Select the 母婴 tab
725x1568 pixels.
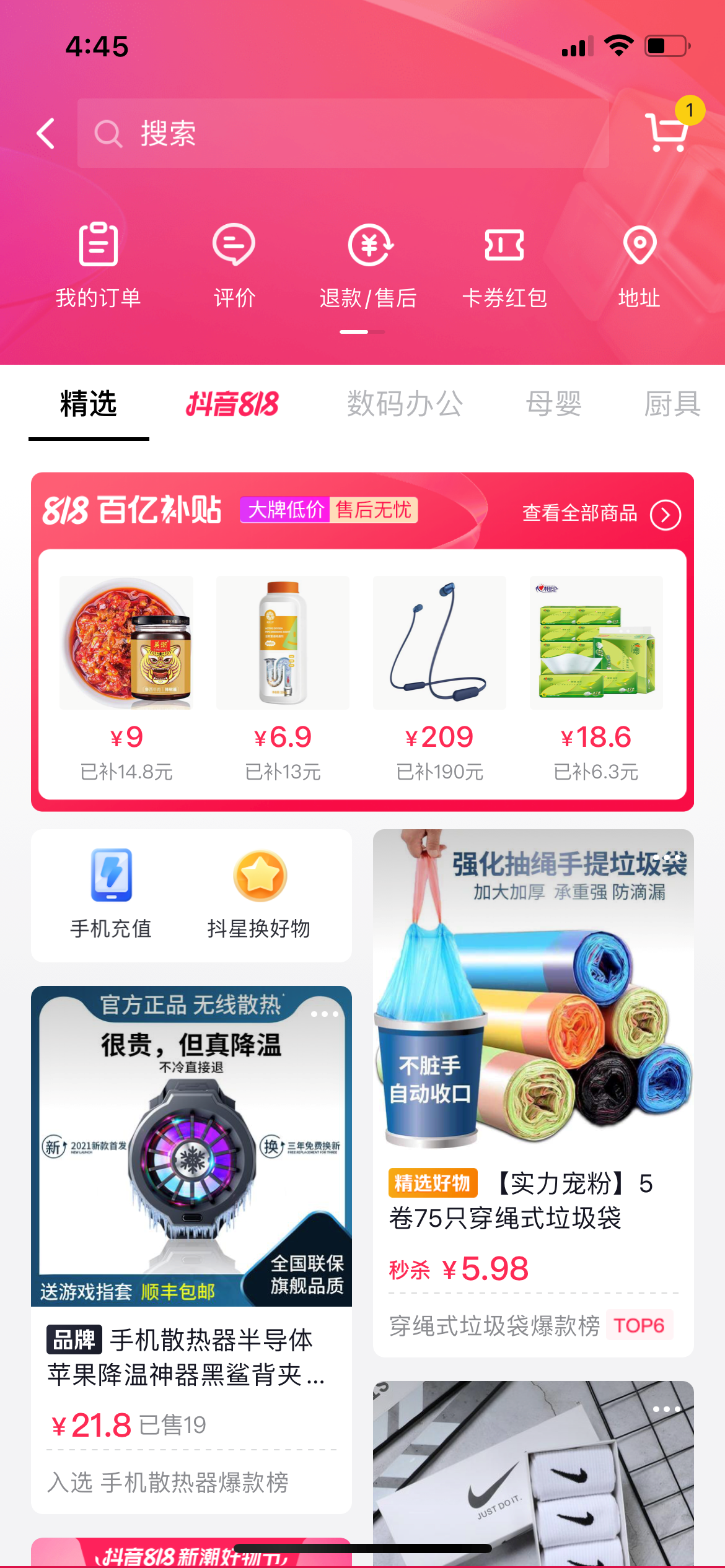coord(553,404)
